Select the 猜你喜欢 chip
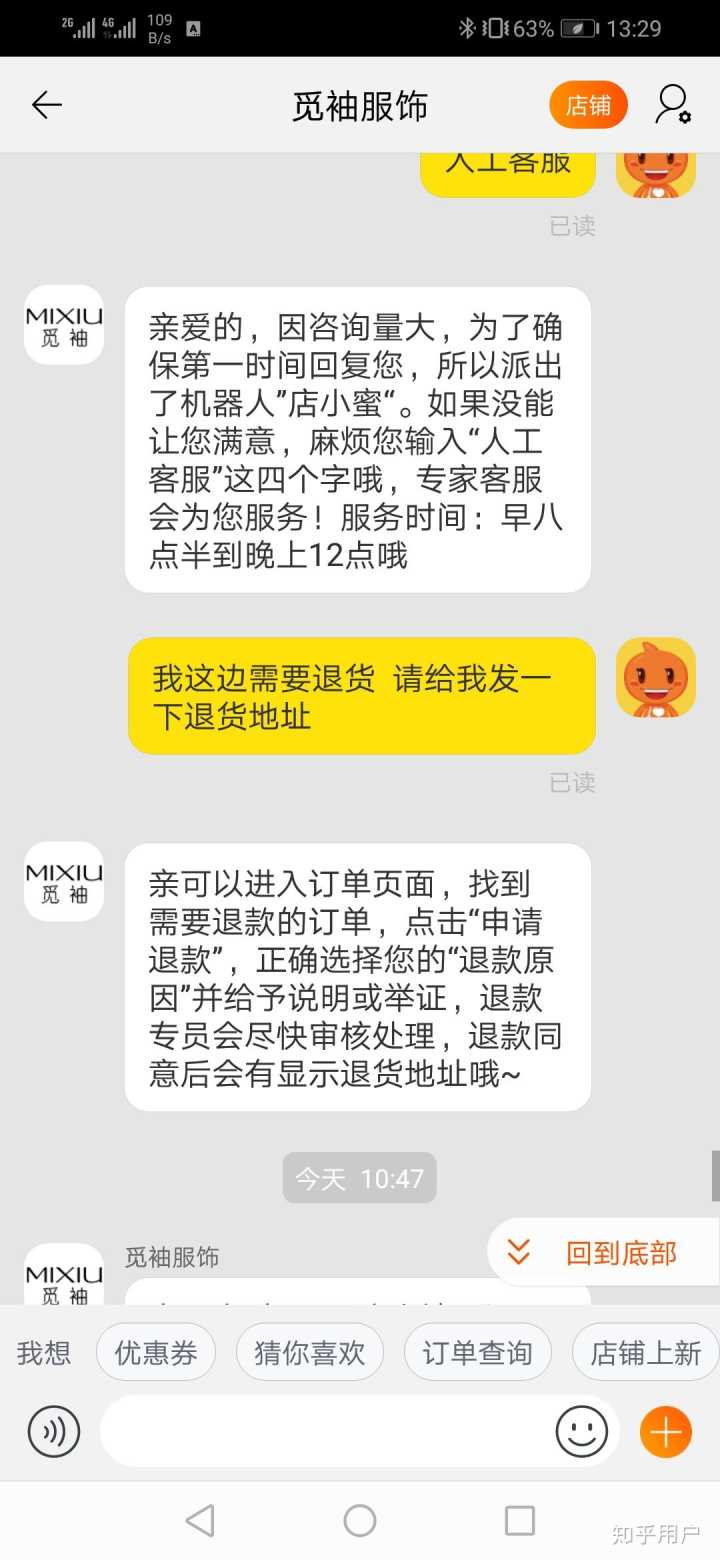720x1560 pixels. 309,1353
